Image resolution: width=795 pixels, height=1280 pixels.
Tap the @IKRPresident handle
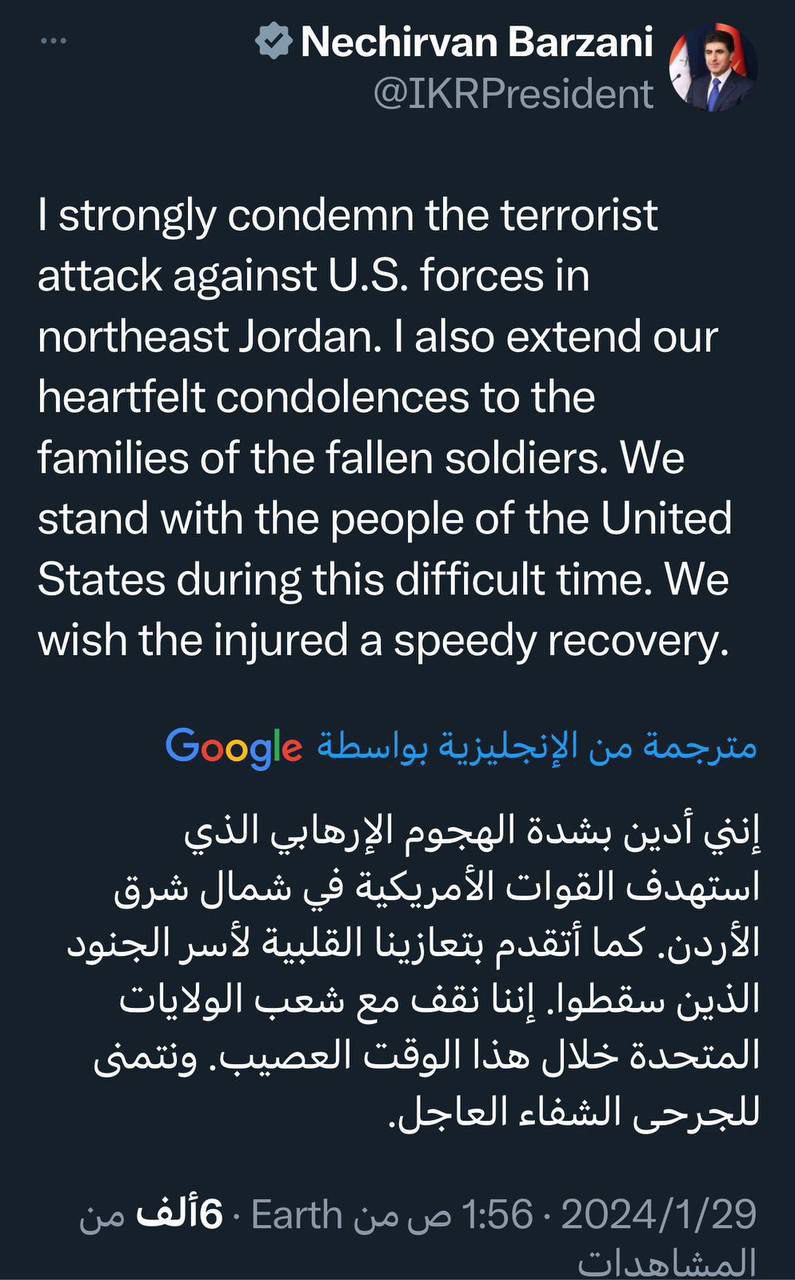tap(513, 93)
